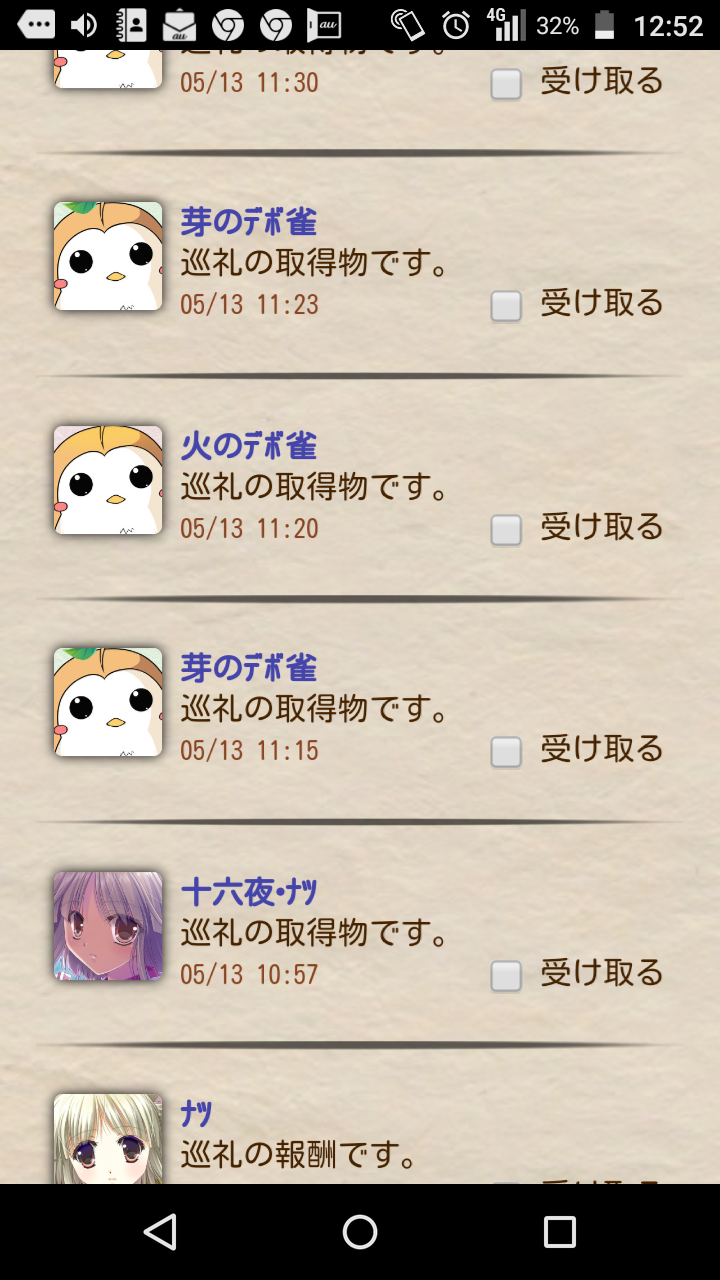Go back with the system back button
Screen dimensions: 720x1280
tap(160, 1232)
